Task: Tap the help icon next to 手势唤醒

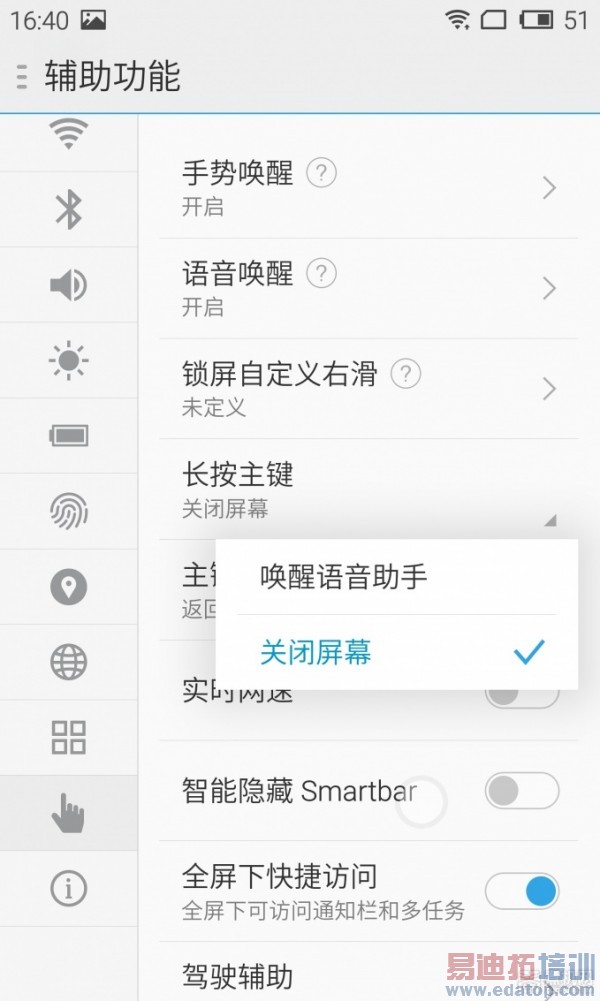Action: coord(321,173)
